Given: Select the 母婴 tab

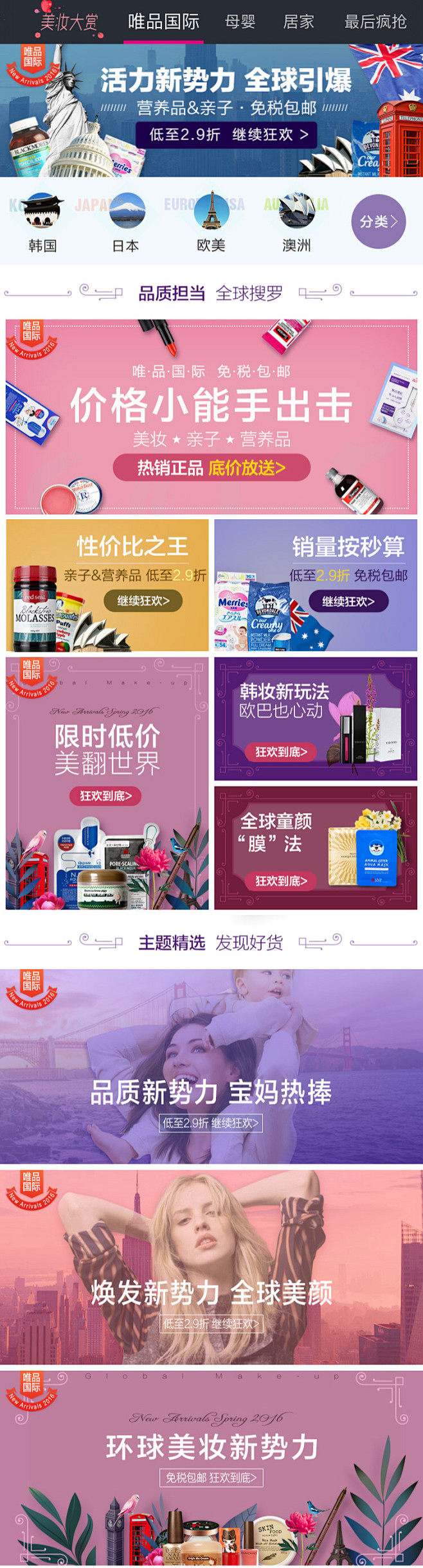Looking at the screenshot, I should [x=240, y=22].
